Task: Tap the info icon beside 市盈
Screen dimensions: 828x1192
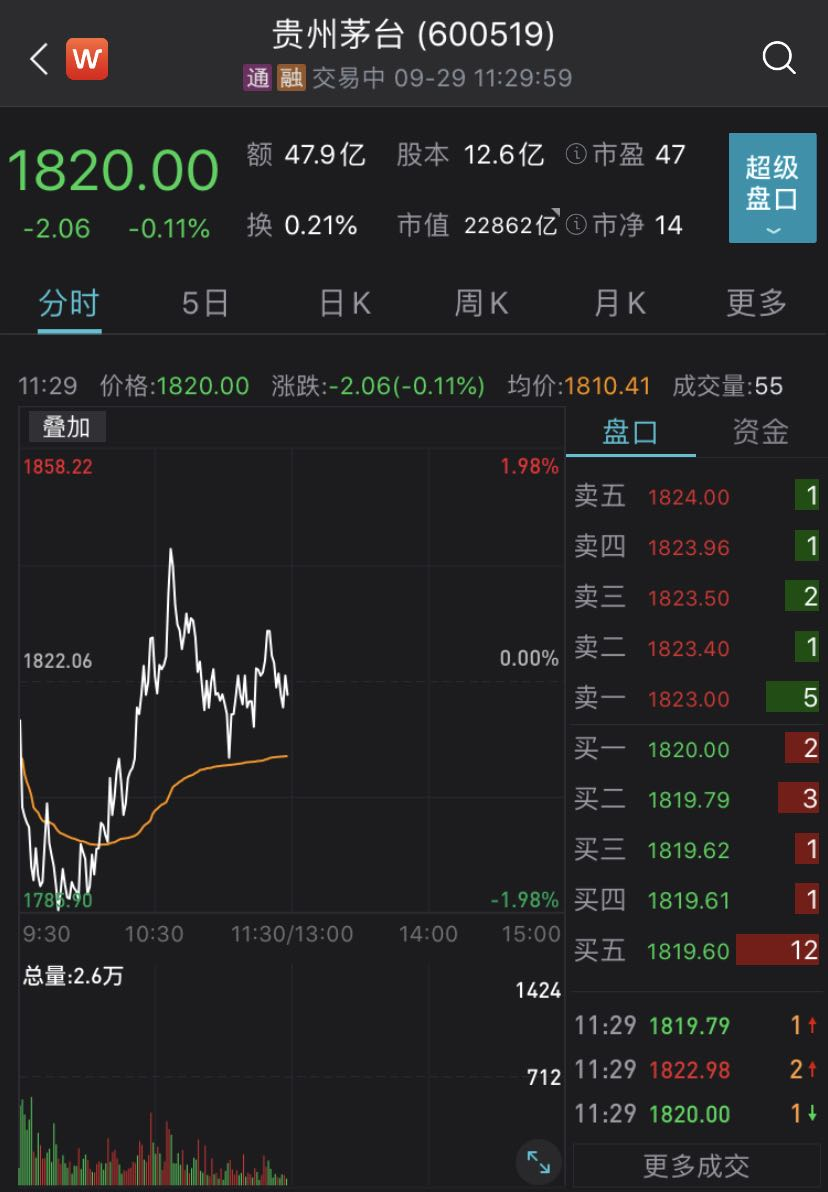Action: click(x=575, y=155)
